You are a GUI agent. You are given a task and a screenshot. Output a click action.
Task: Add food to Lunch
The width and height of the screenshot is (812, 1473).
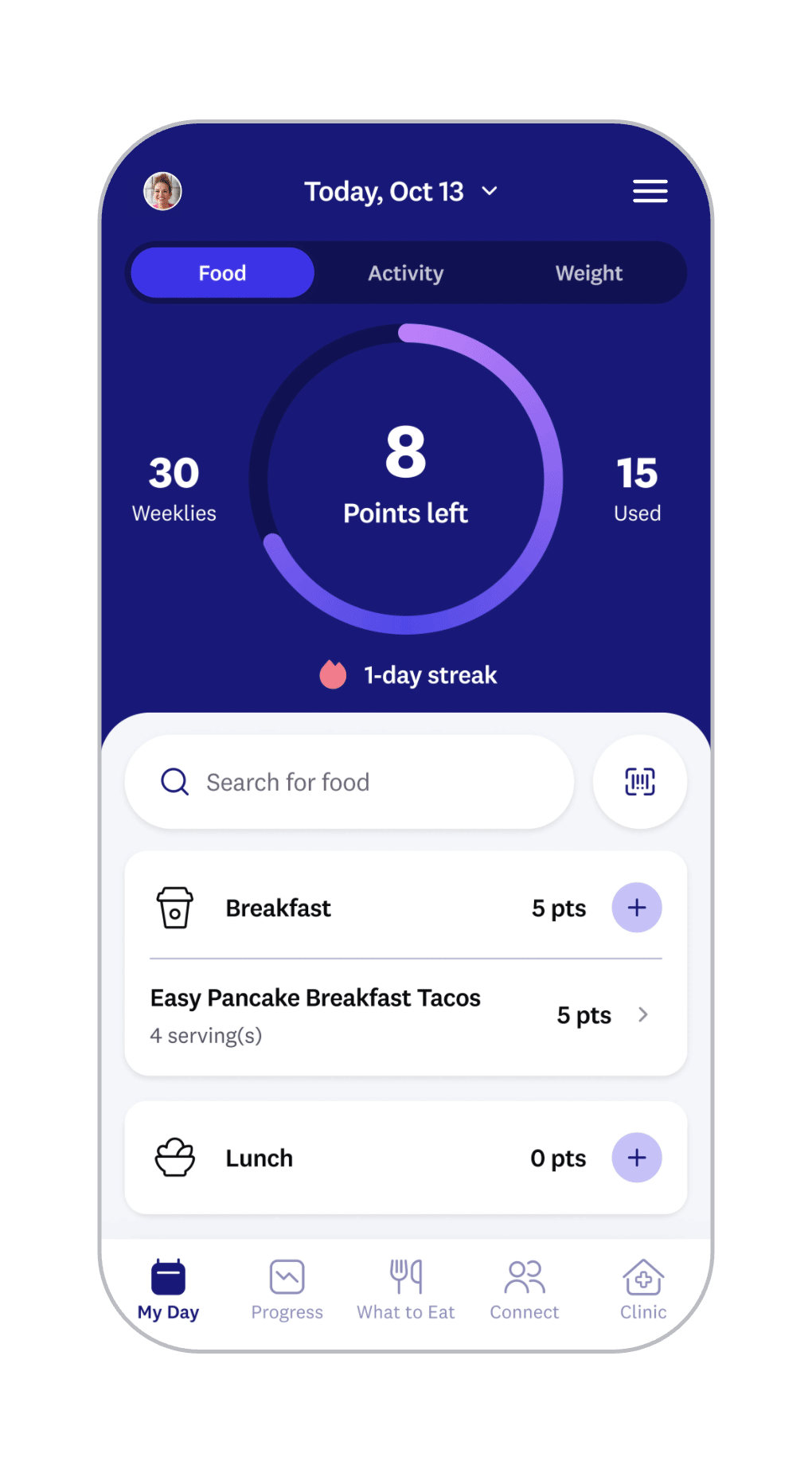tap(637, 1158)
